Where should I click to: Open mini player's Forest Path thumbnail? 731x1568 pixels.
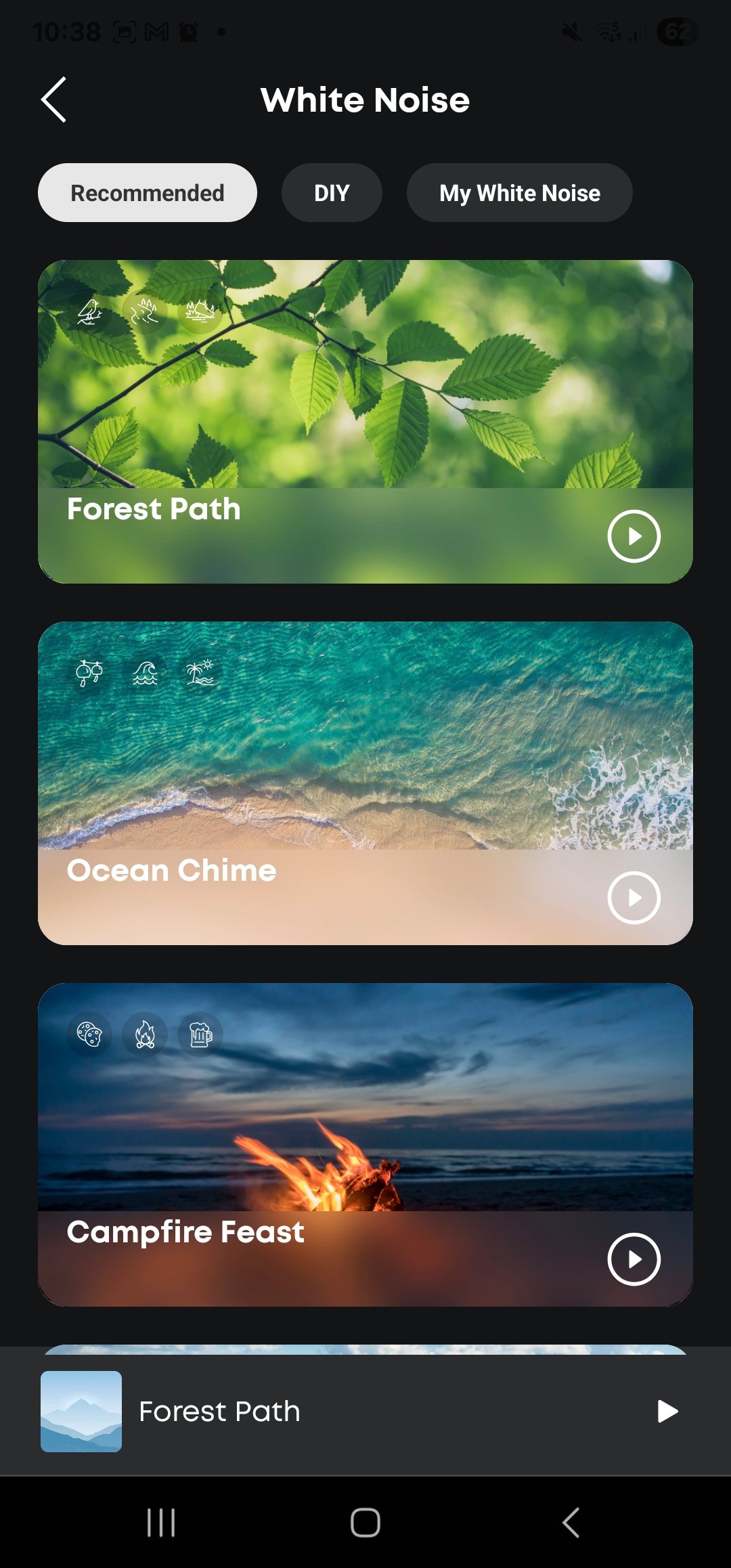[81, 1412]
